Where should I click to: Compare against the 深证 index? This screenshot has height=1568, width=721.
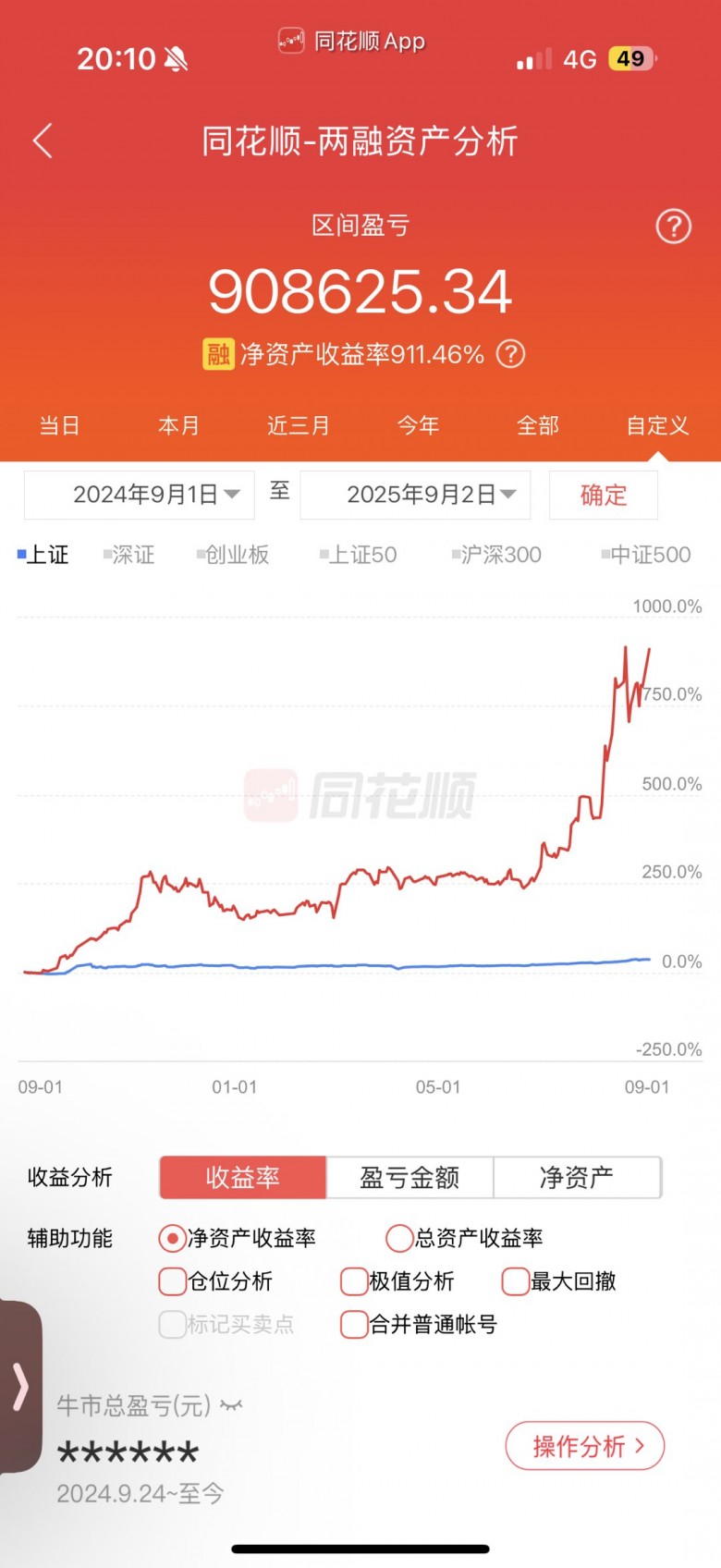click(128, 555)
